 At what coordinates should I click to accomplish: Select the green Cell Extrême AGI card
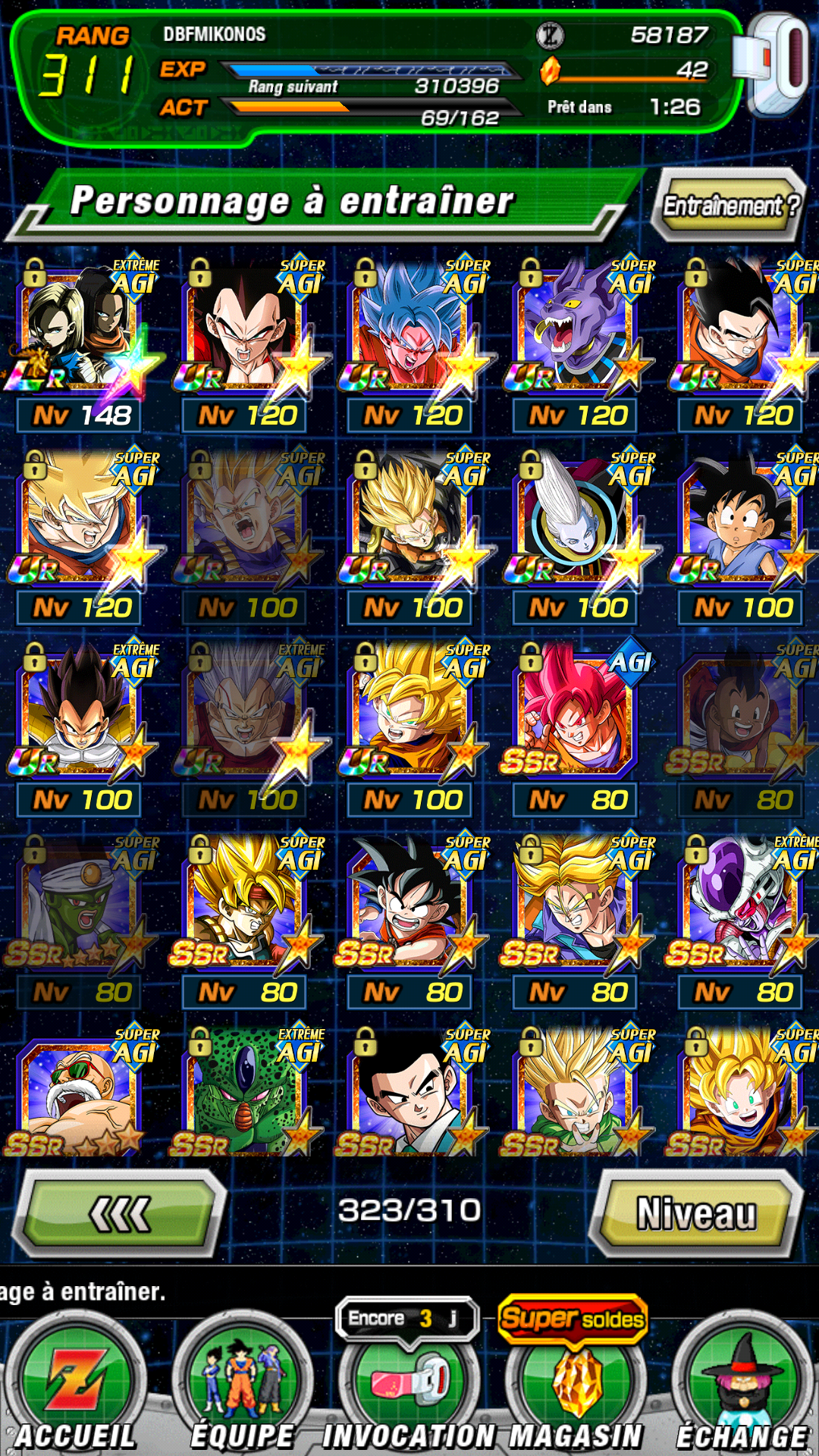coord(249,1092)
